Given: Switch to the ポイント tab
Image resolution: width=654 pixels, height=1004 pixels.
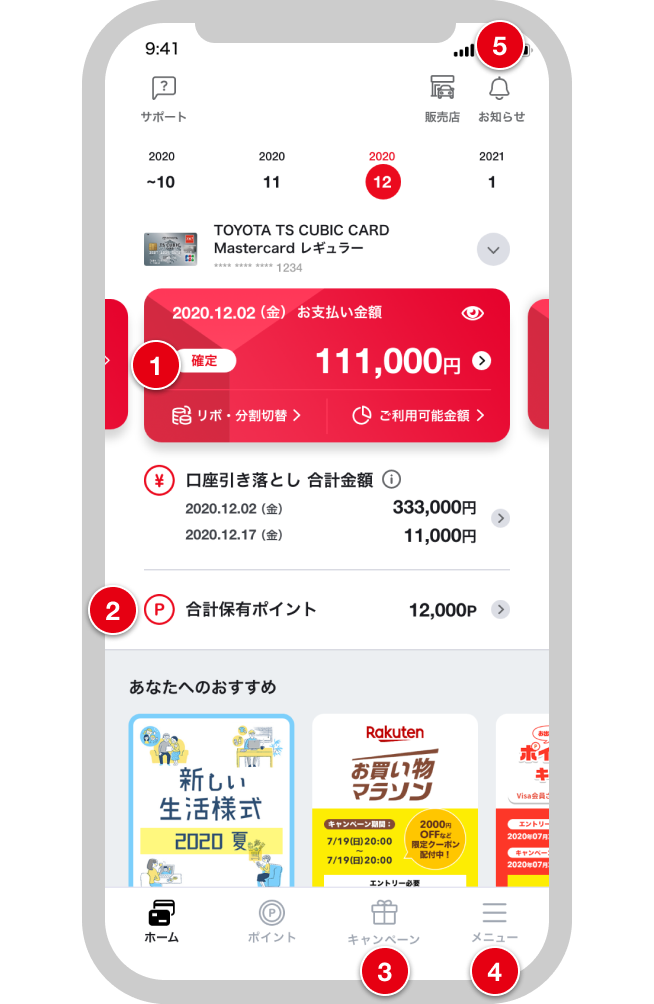Looking at the screenshot, I should (271, 922).
